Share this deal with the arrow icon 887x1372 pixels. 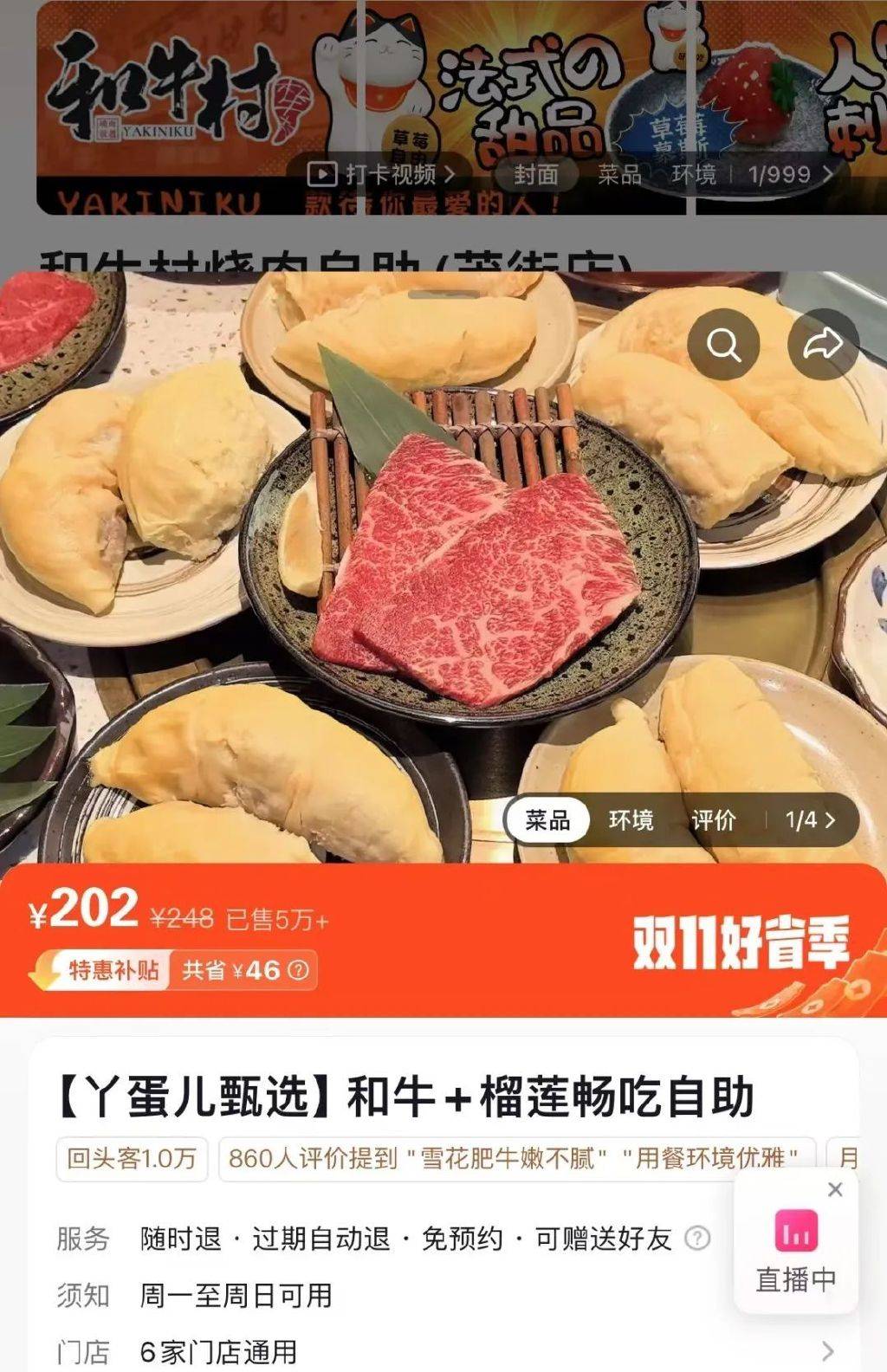[x=823, y=345]
